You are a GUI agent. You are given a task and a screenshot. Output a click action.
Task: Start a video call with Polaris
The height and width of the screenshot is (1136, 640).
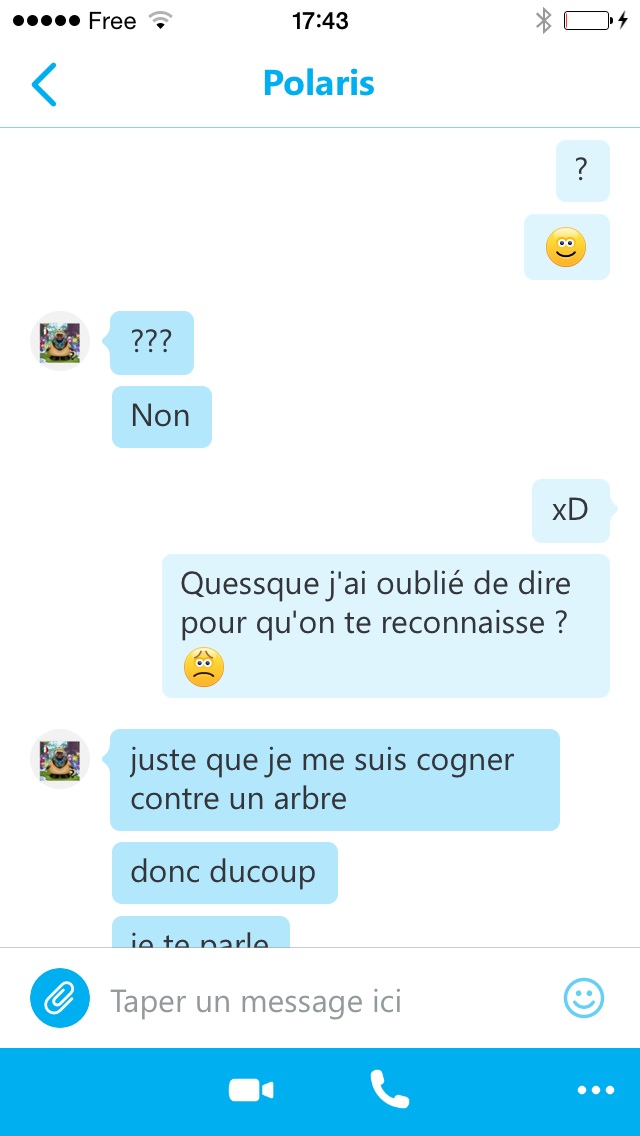(251, 1090)
